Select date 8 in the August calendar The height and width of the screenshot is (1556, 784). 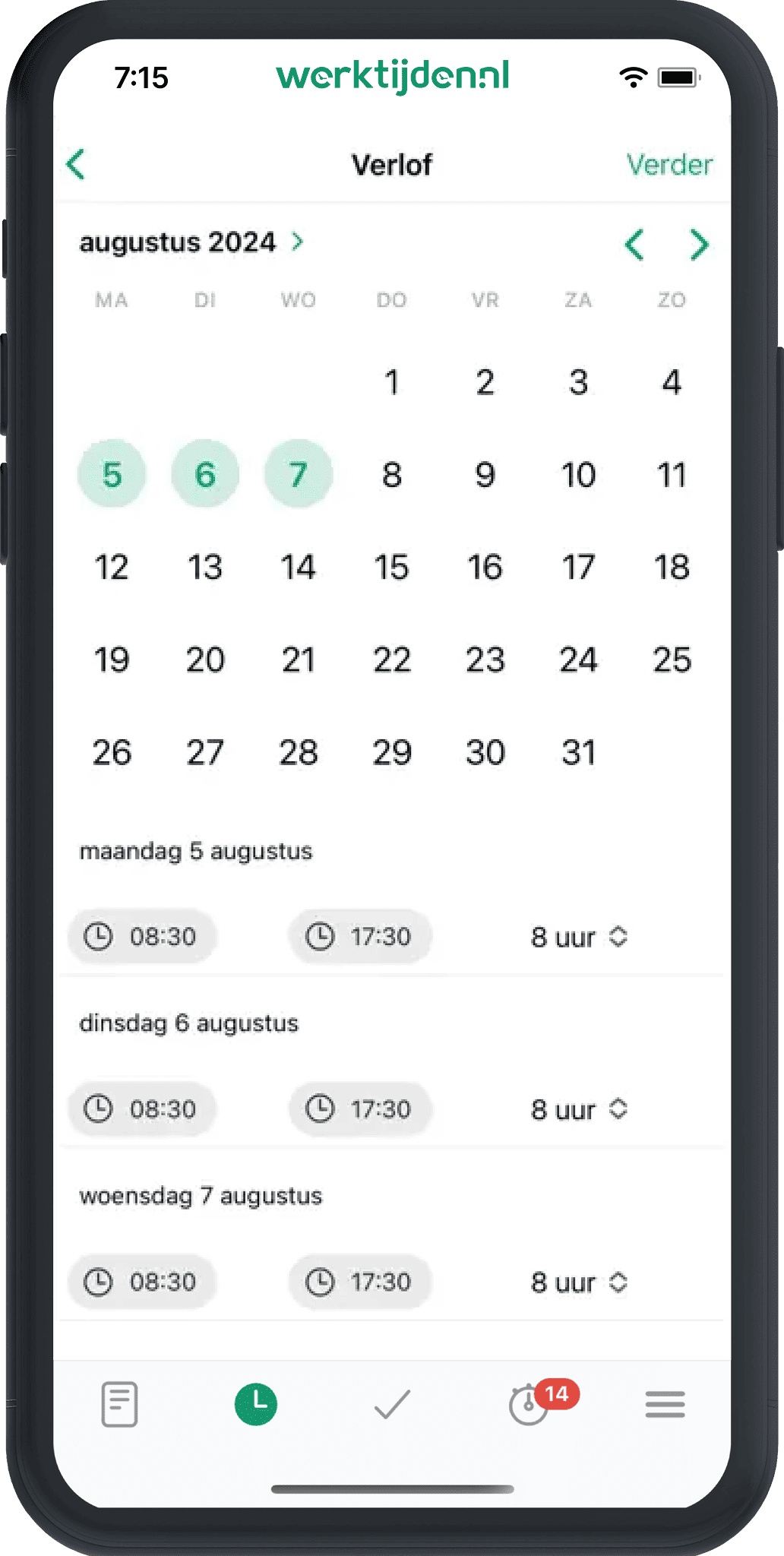click(390, 474)
